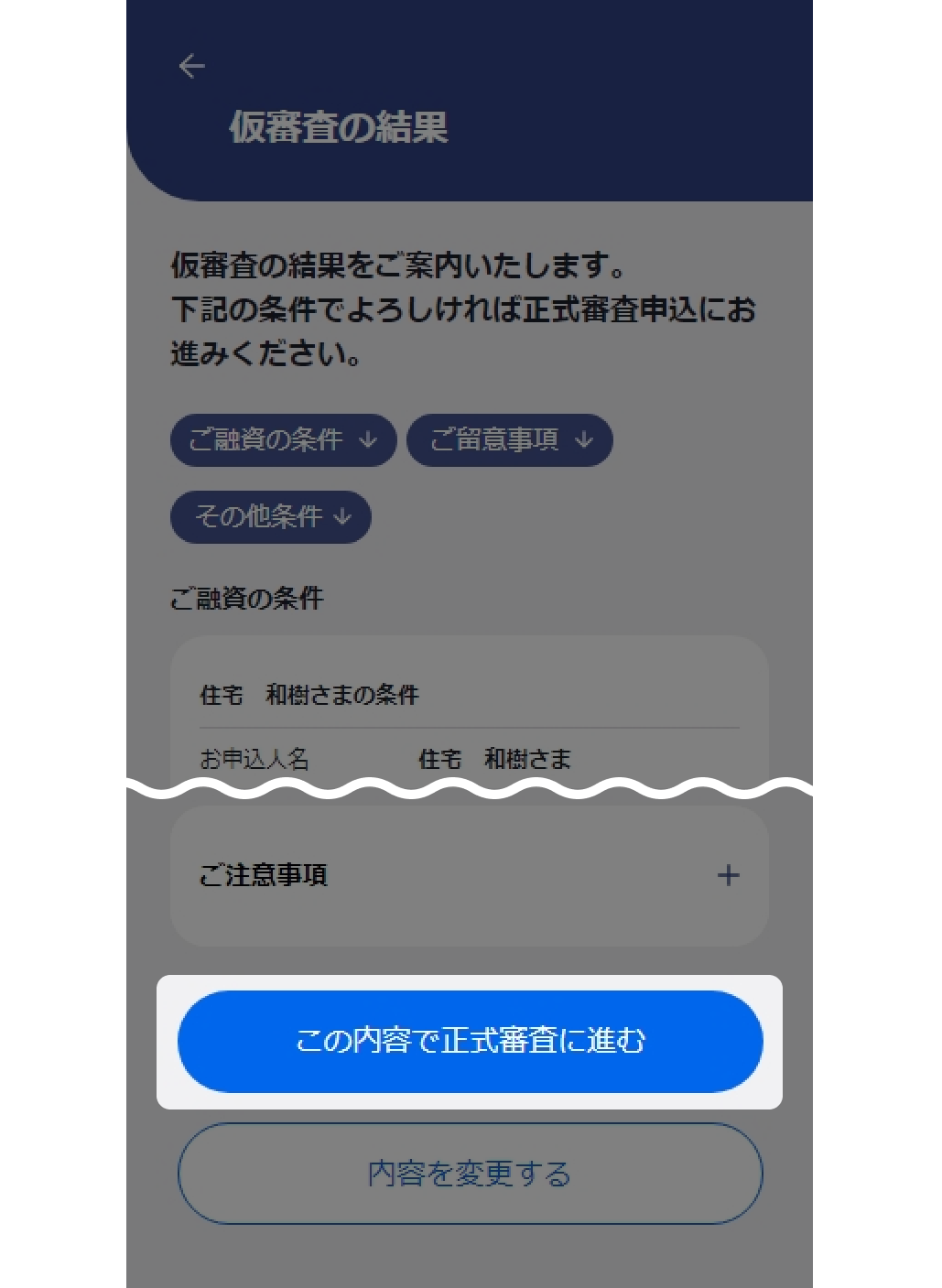Screen dimensions: 942x1288
Task: Jump to その他条件 section chip
Action: 270,517
